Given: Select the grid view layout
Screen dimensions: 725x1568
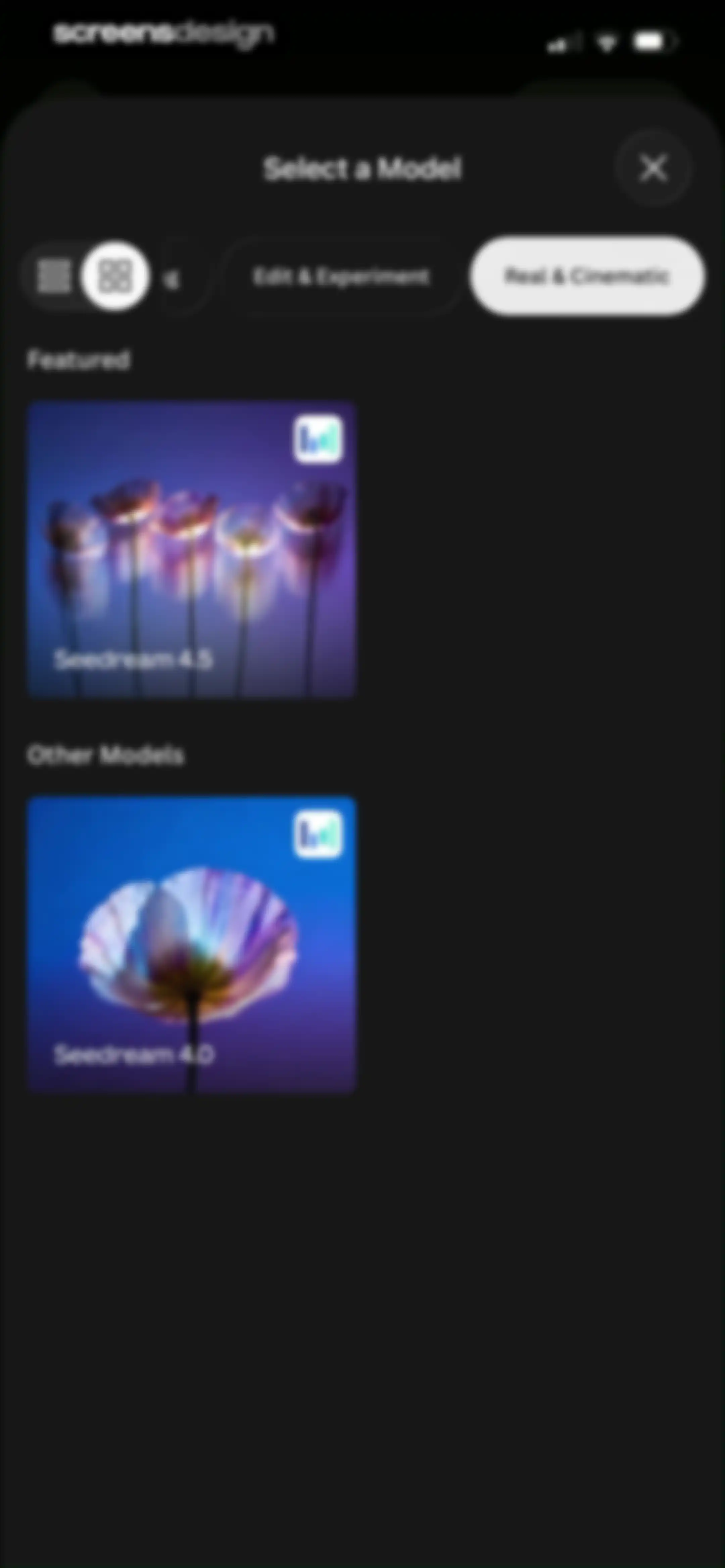Looking at the screenshot, I should pyautogui.click(x=116, y=276).
